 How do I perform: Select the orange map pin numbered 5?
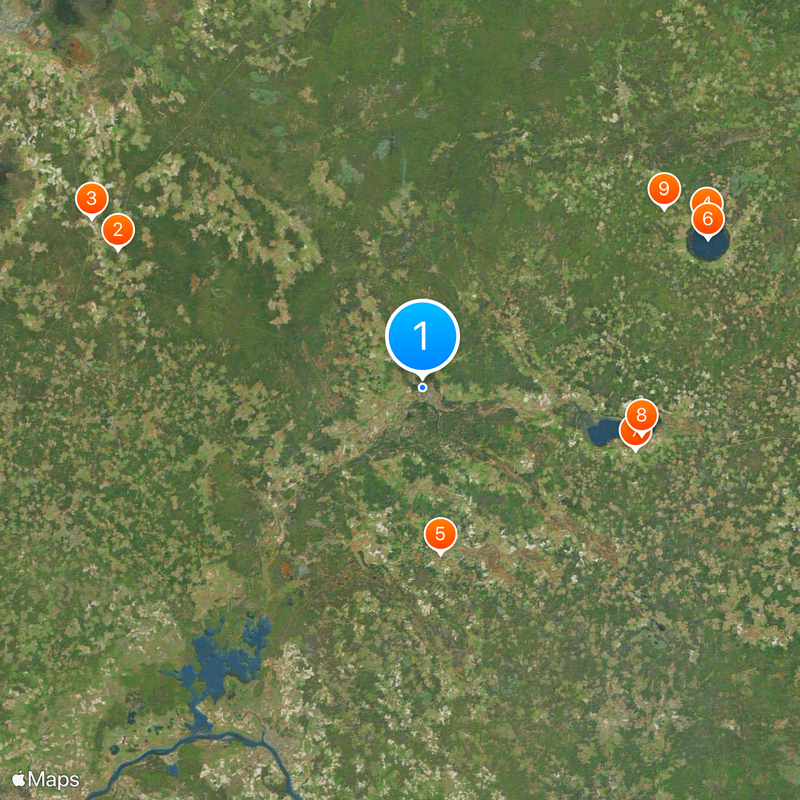pyautogui.click(x=440, y=534)
